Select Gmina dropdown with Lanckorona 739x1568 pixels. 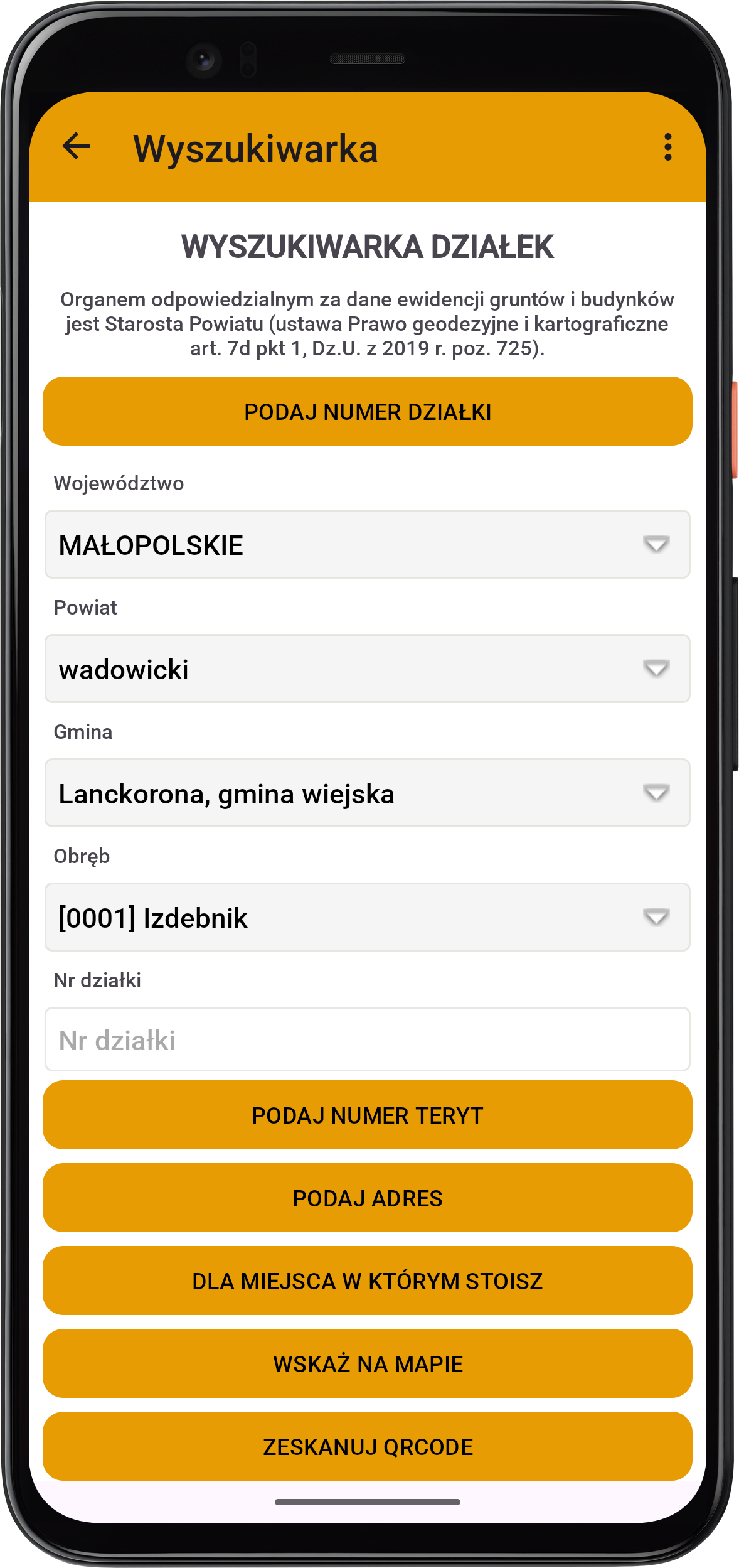(x=368, y=793)
